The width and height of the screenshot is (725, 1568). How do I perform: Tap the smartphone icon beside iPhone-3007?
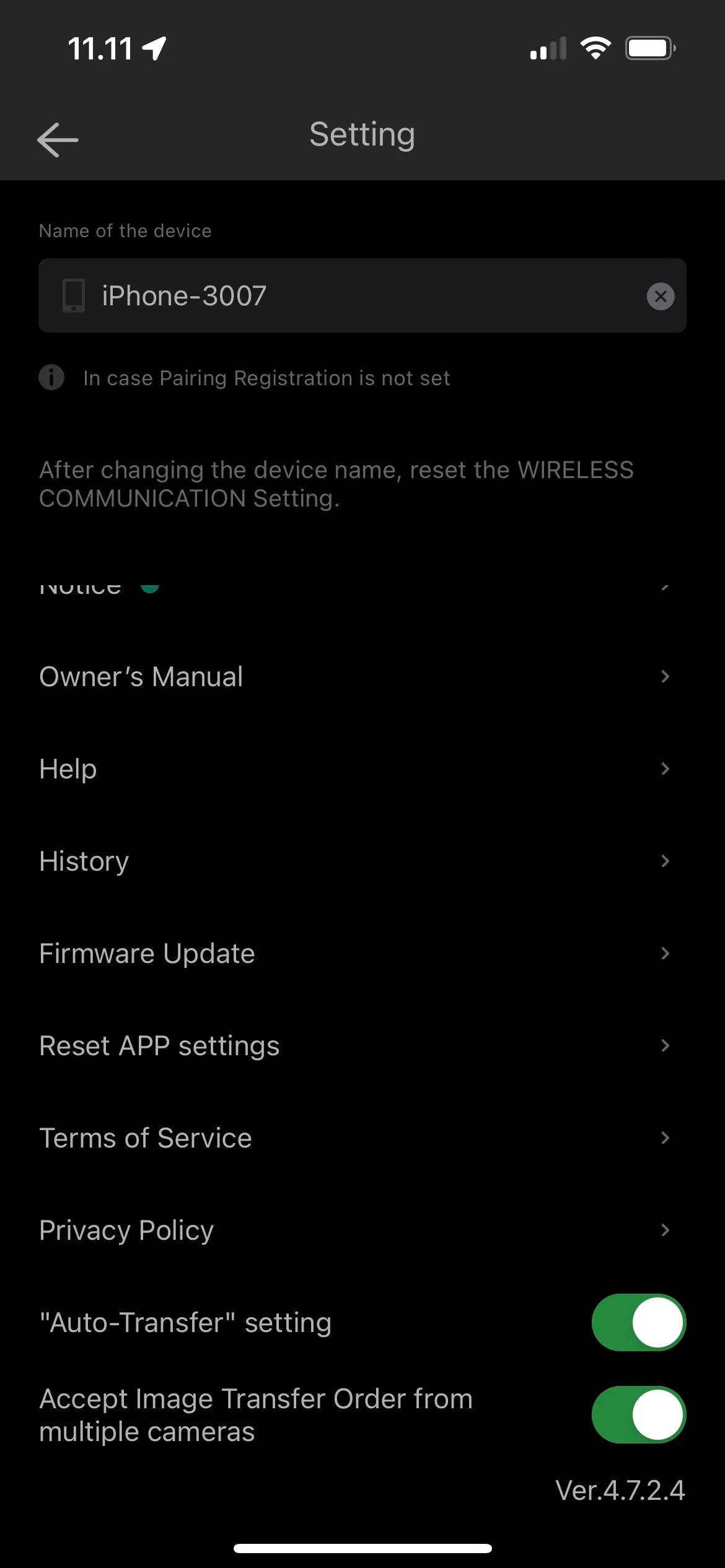(x=72, y=295)
